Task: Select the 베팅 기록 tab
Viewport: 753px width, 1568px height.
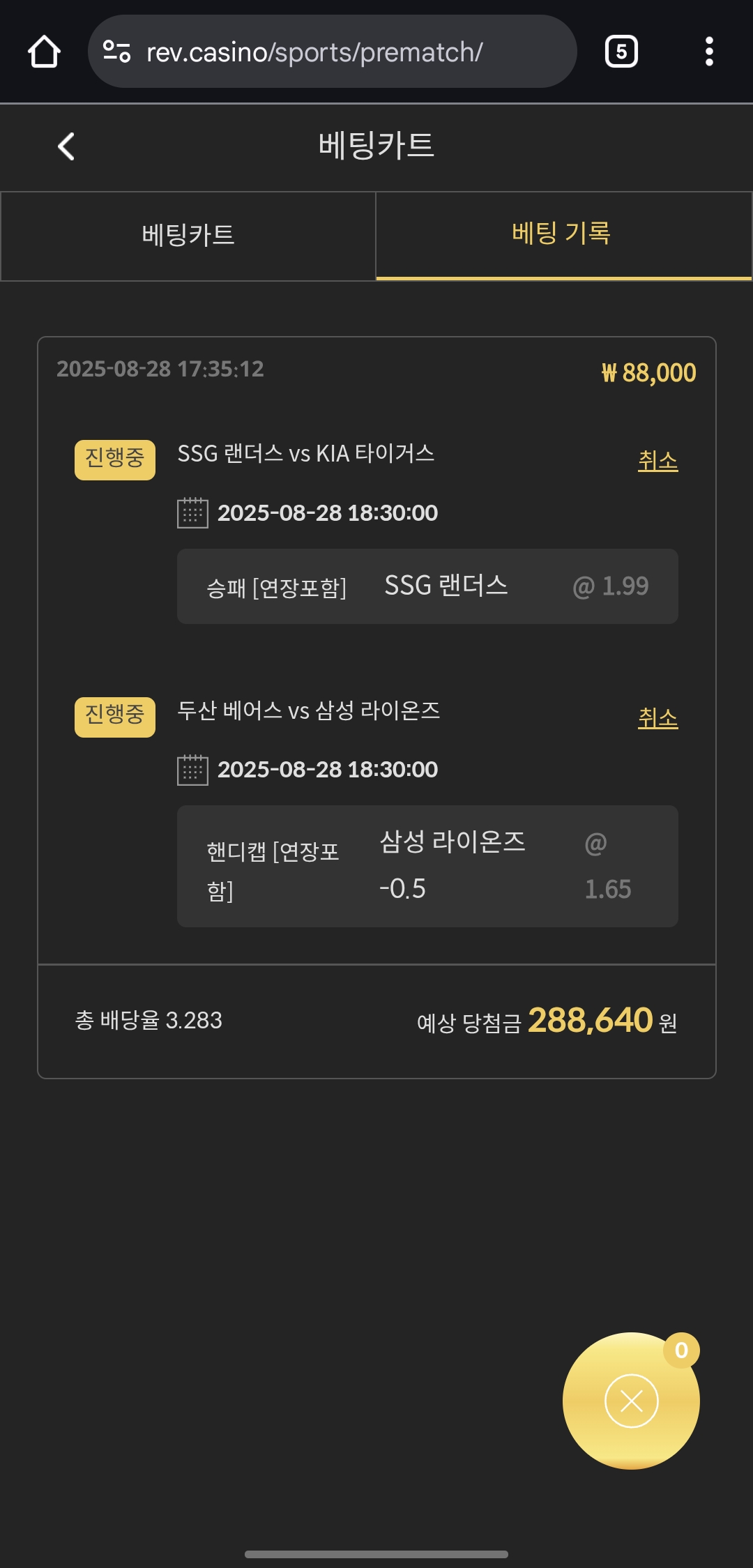Action: point(563,236)
